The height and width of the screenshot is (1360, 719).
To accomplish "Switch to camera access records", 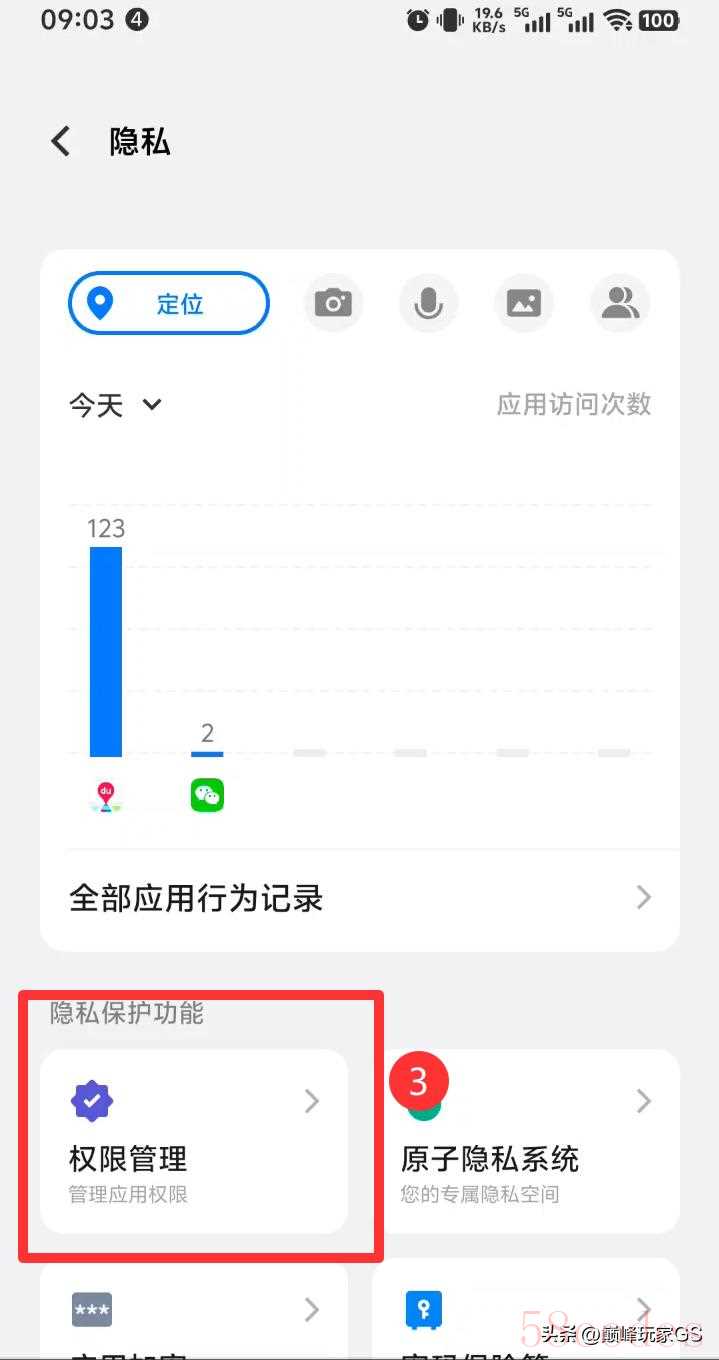I will pyautogui.click(x=333, y=303).
